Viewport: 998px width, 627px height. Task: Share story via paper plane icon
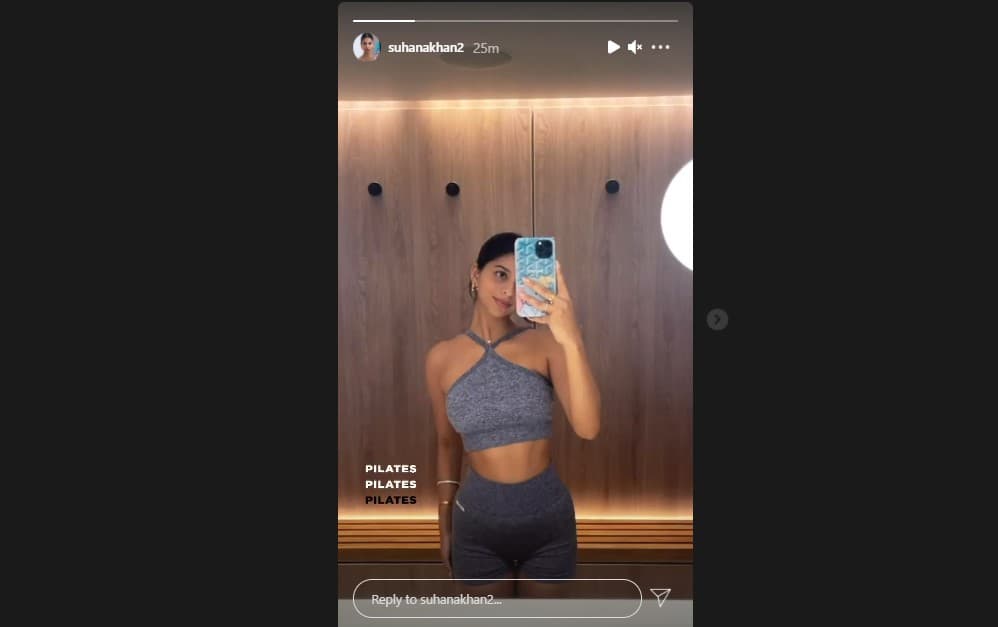(660, 597)
